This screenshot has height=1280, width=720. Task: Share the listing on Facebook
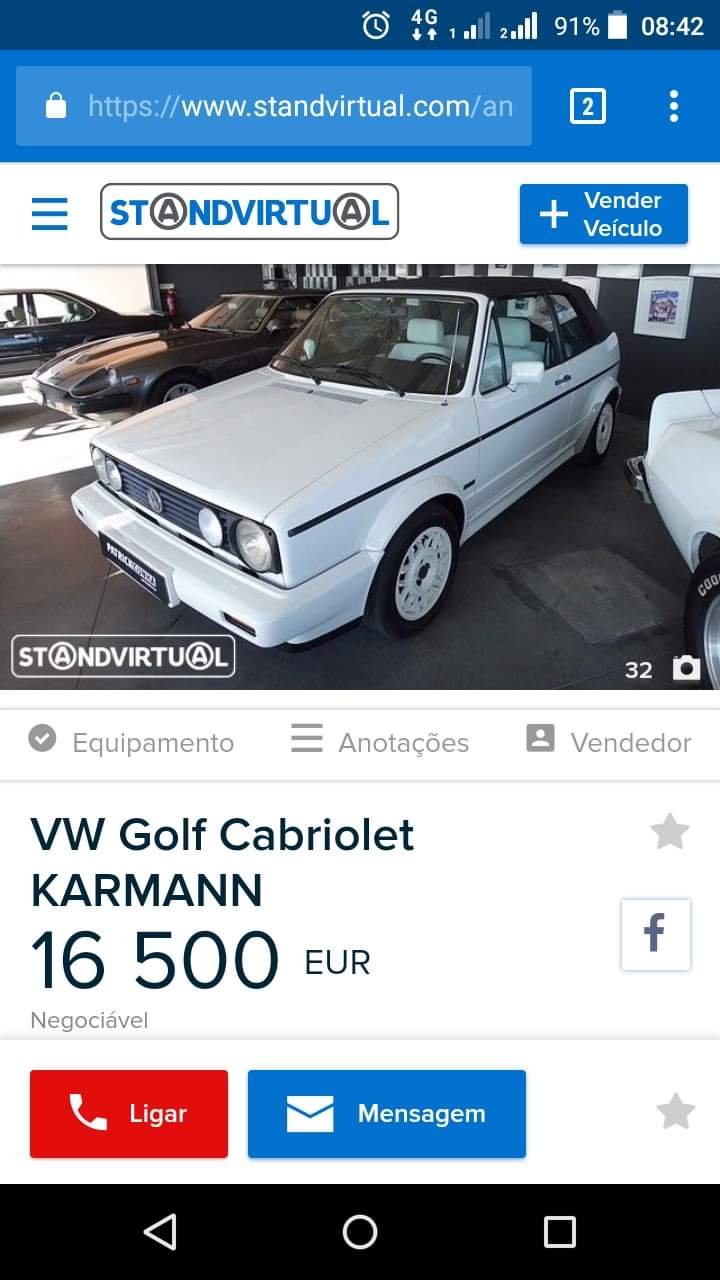(x=655, y=934)
